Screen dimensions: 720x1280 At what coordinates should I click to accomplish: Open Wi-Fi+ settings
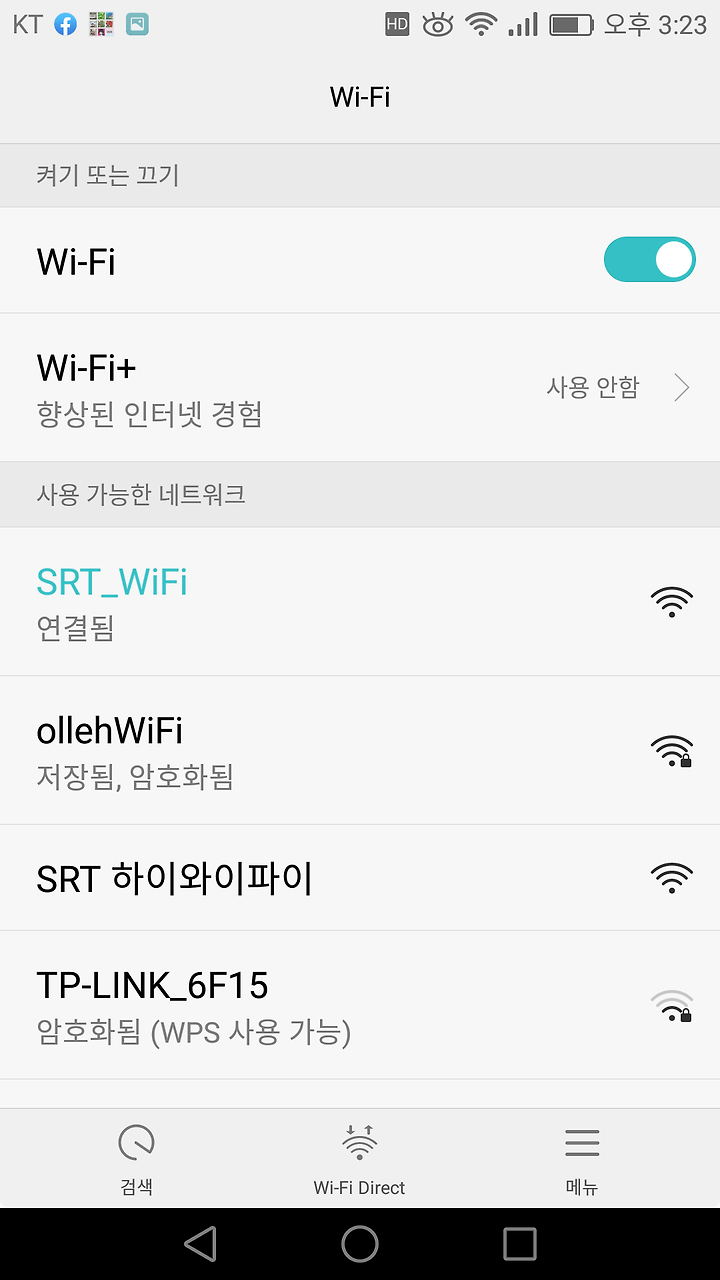[360, 387]
